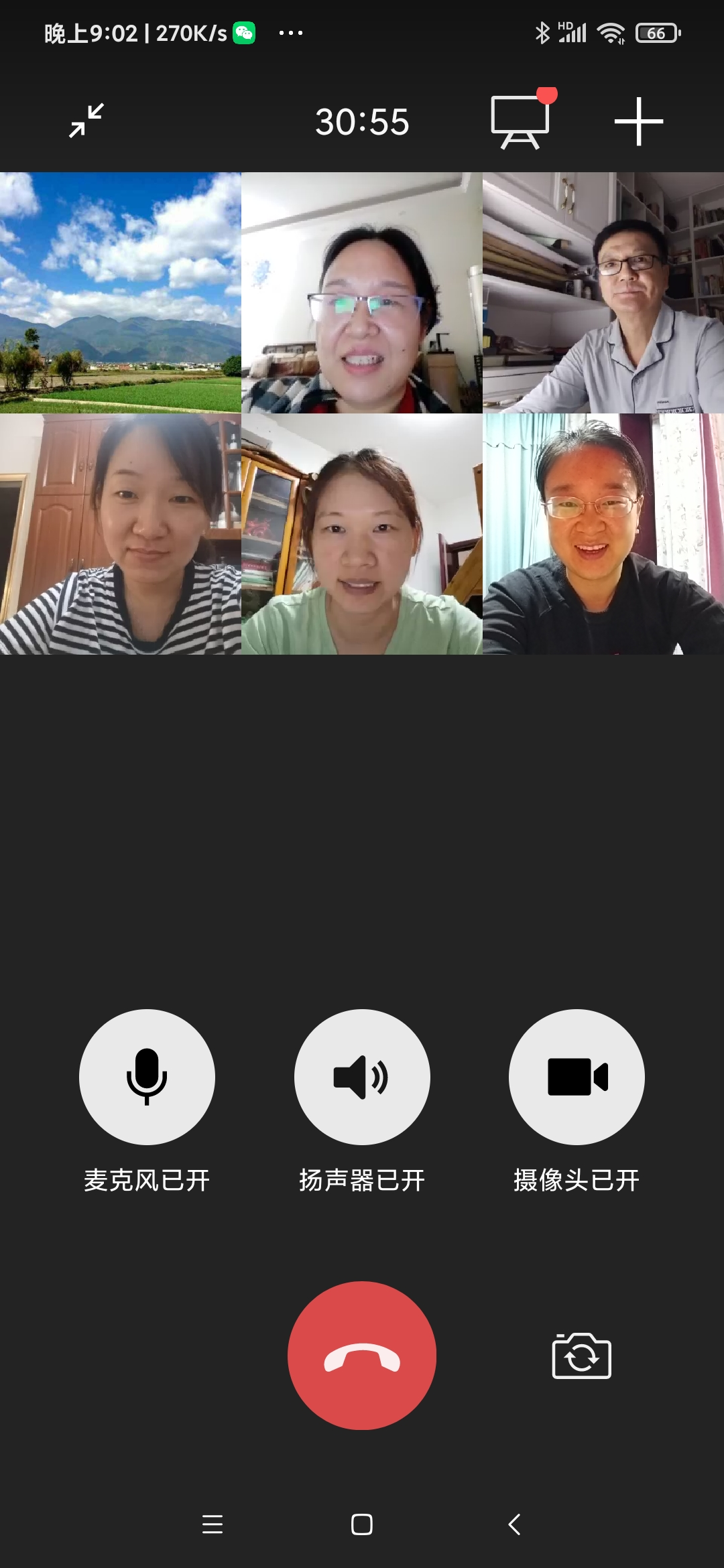Turn off the speaker
Screen dimensions: 724x1568
[362, 1077]
